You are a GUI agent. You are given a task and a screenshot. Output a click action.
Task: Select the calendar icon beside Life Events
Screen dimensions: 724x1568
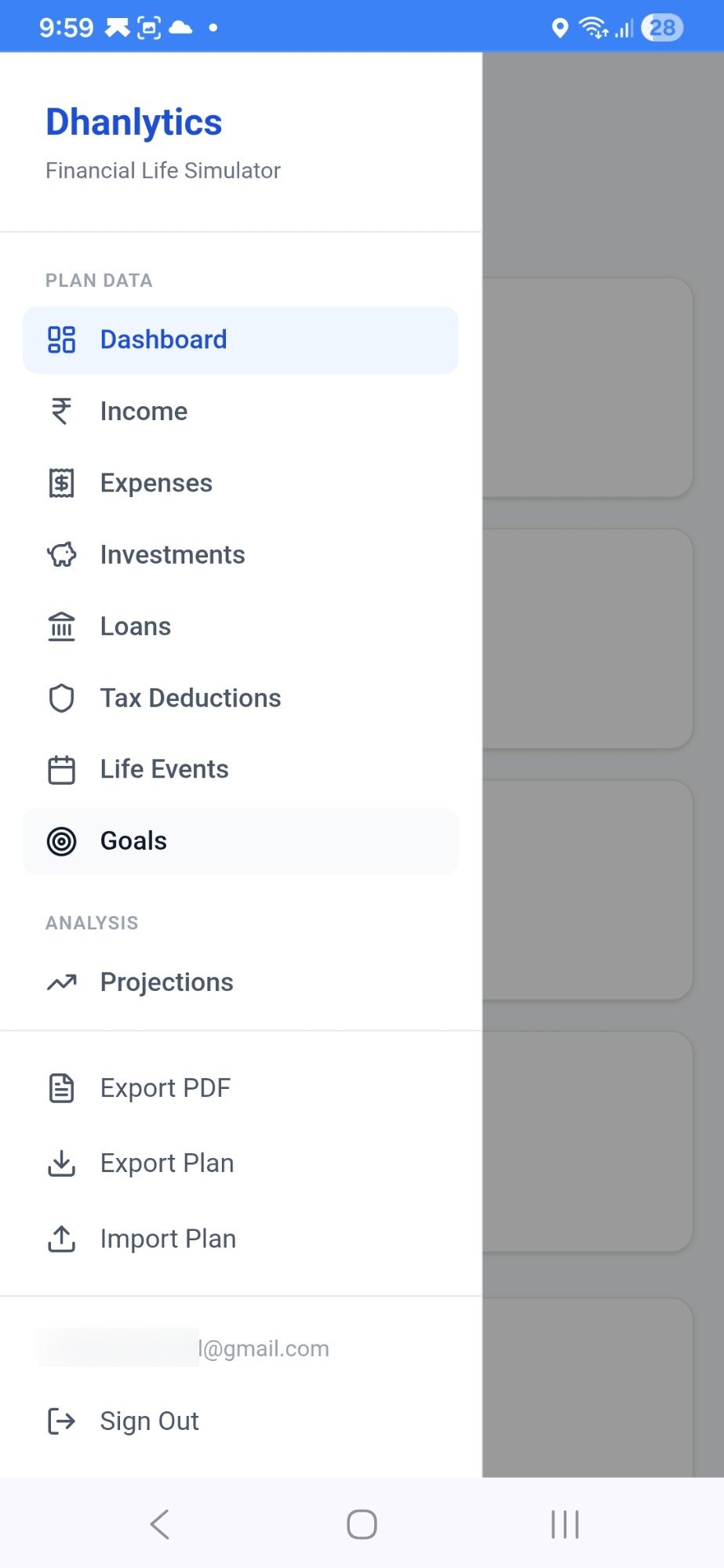pos(61,769)
